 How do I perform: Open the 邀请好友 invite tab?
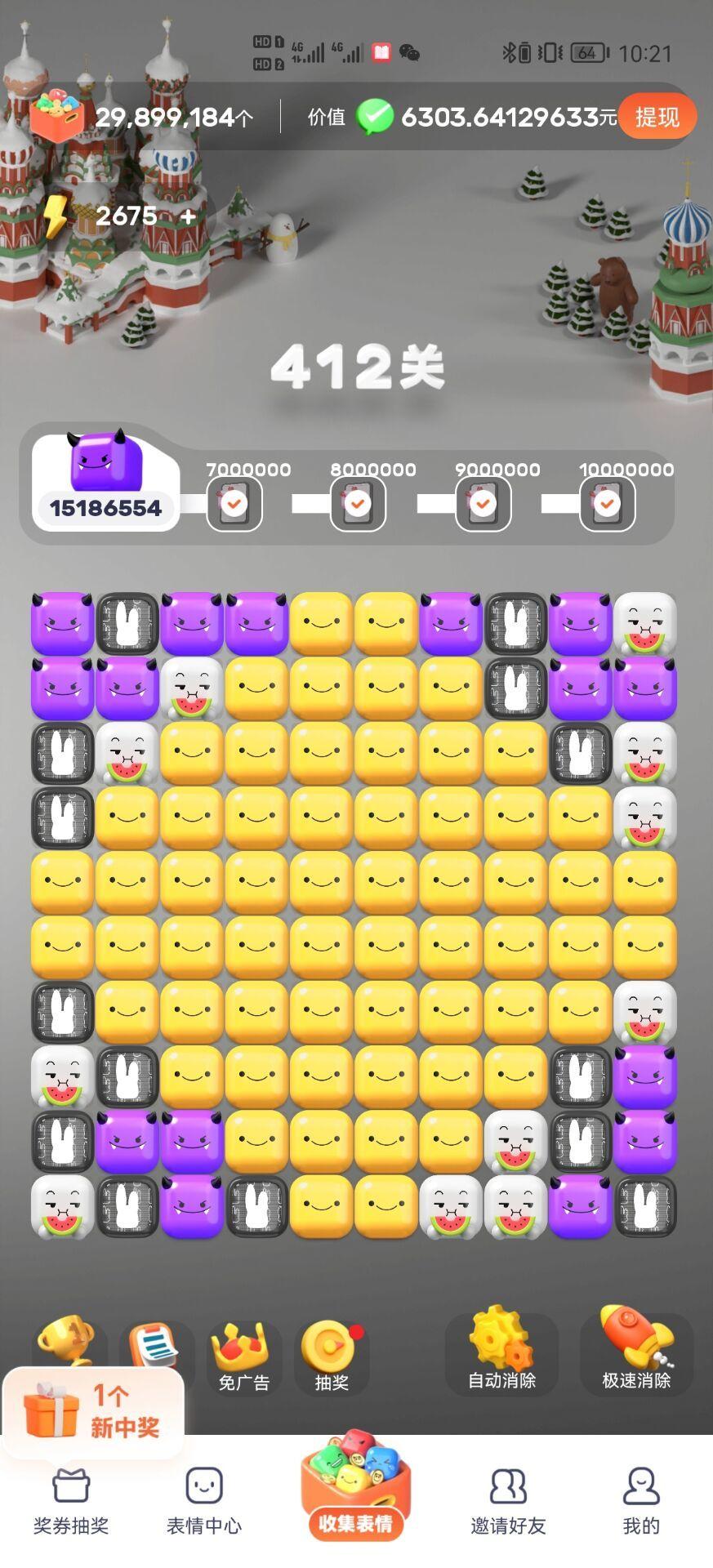click(508, 1503)
